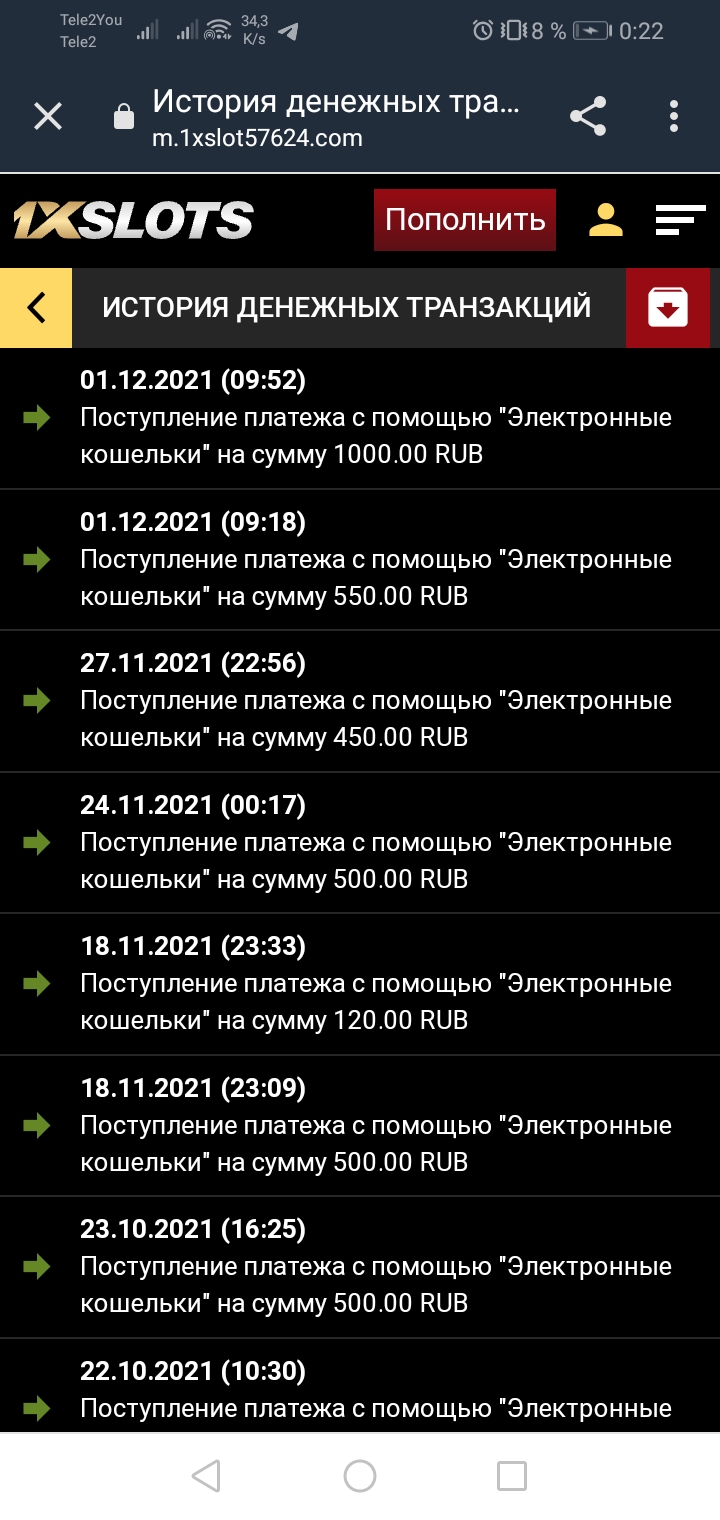Open the browser overflow menu
The height and width of the screenshot is (1520, 720).
(x=674, y=117)
